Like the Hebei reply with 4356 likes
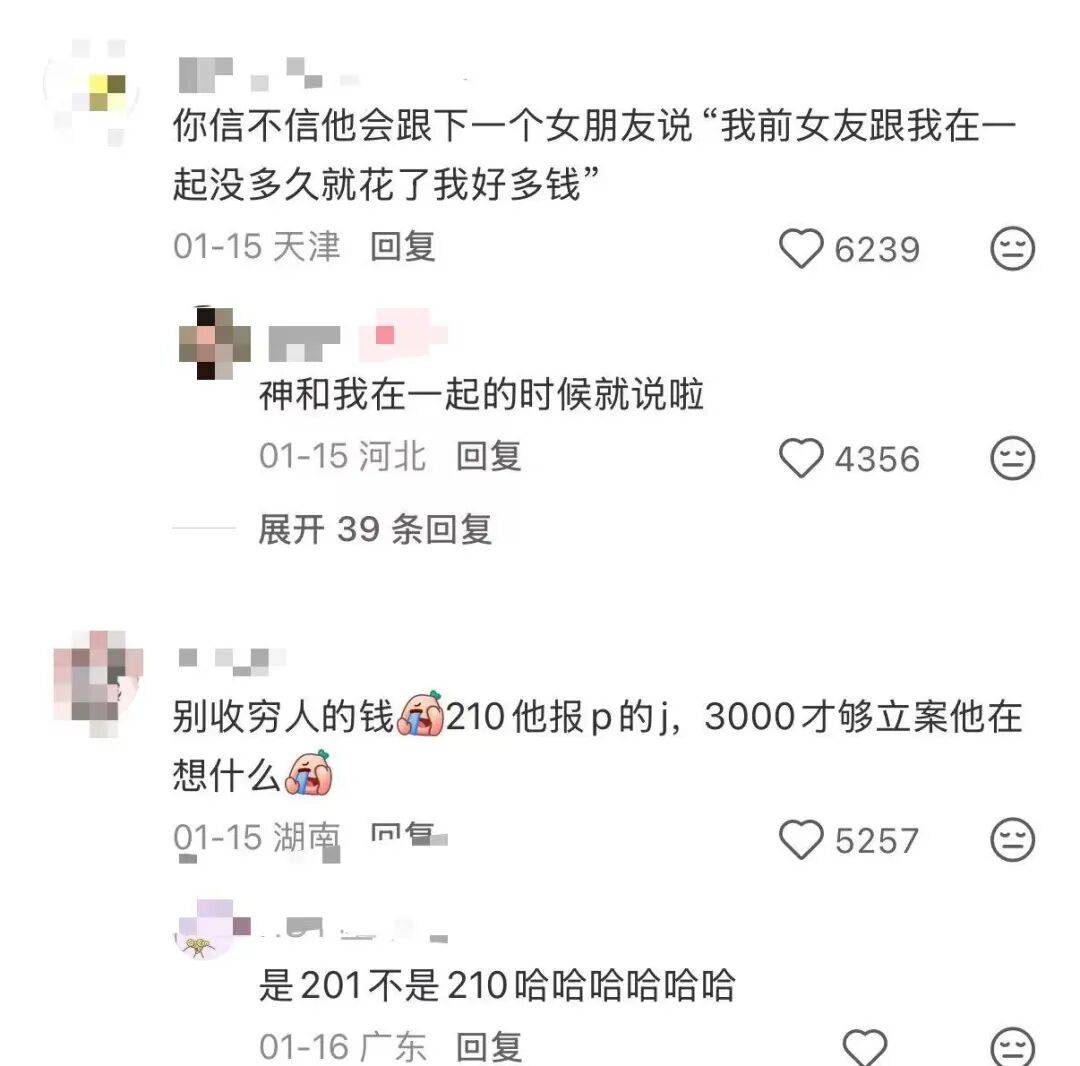 (801, 458)
